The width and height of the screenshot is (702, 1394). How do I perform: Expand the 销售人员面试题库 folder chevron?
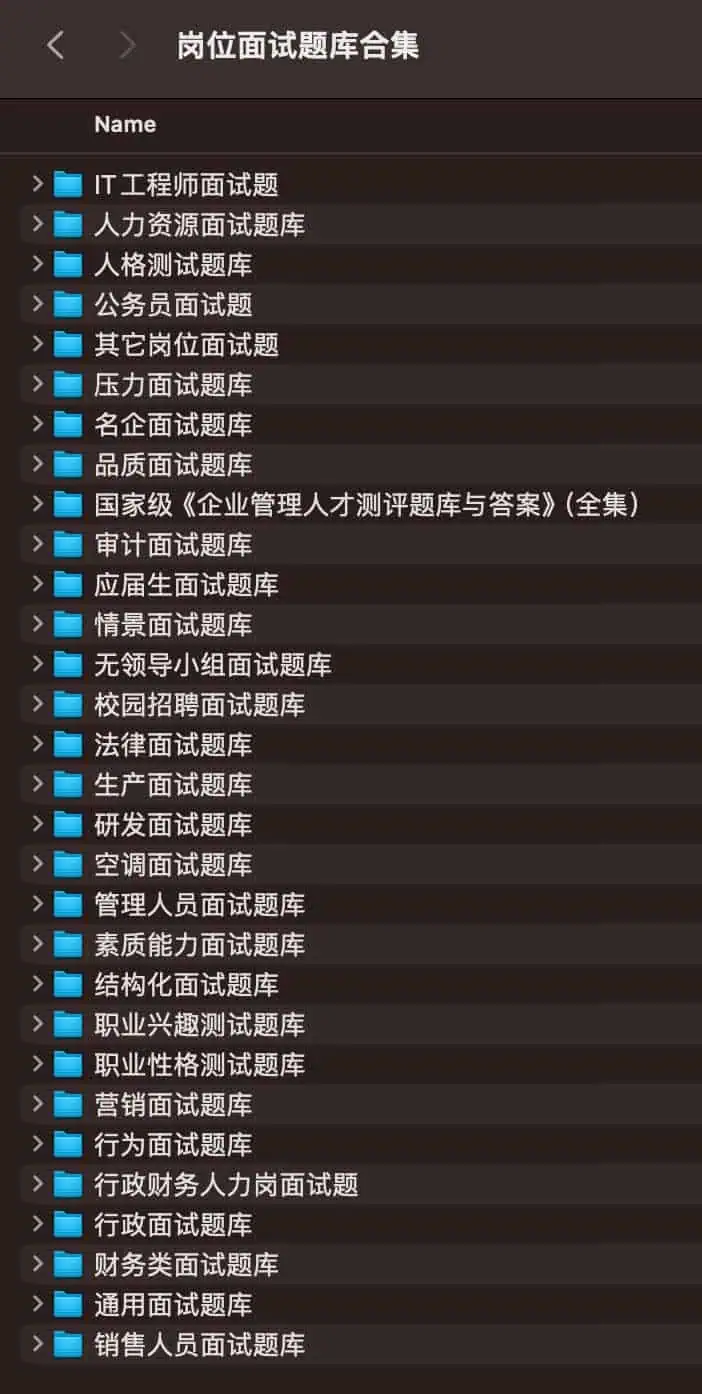click(x=37, y=1344)
